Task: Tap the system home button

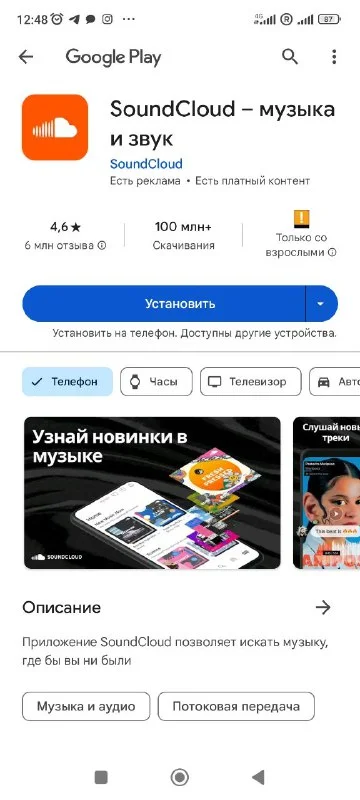Action: 179,777
